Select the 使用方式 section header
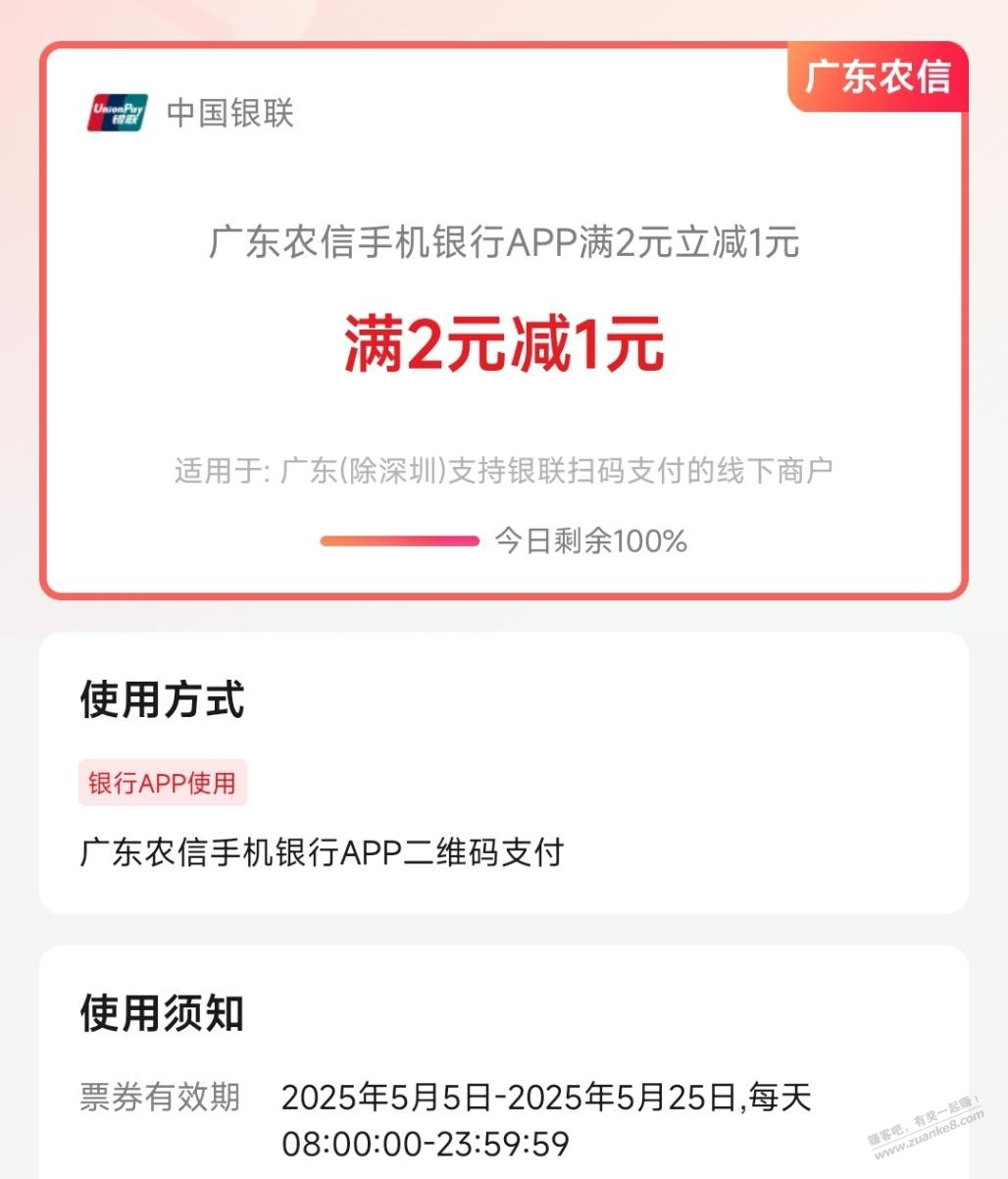This screenshot has width=1008, height=1179. click(x=162, y=700)
